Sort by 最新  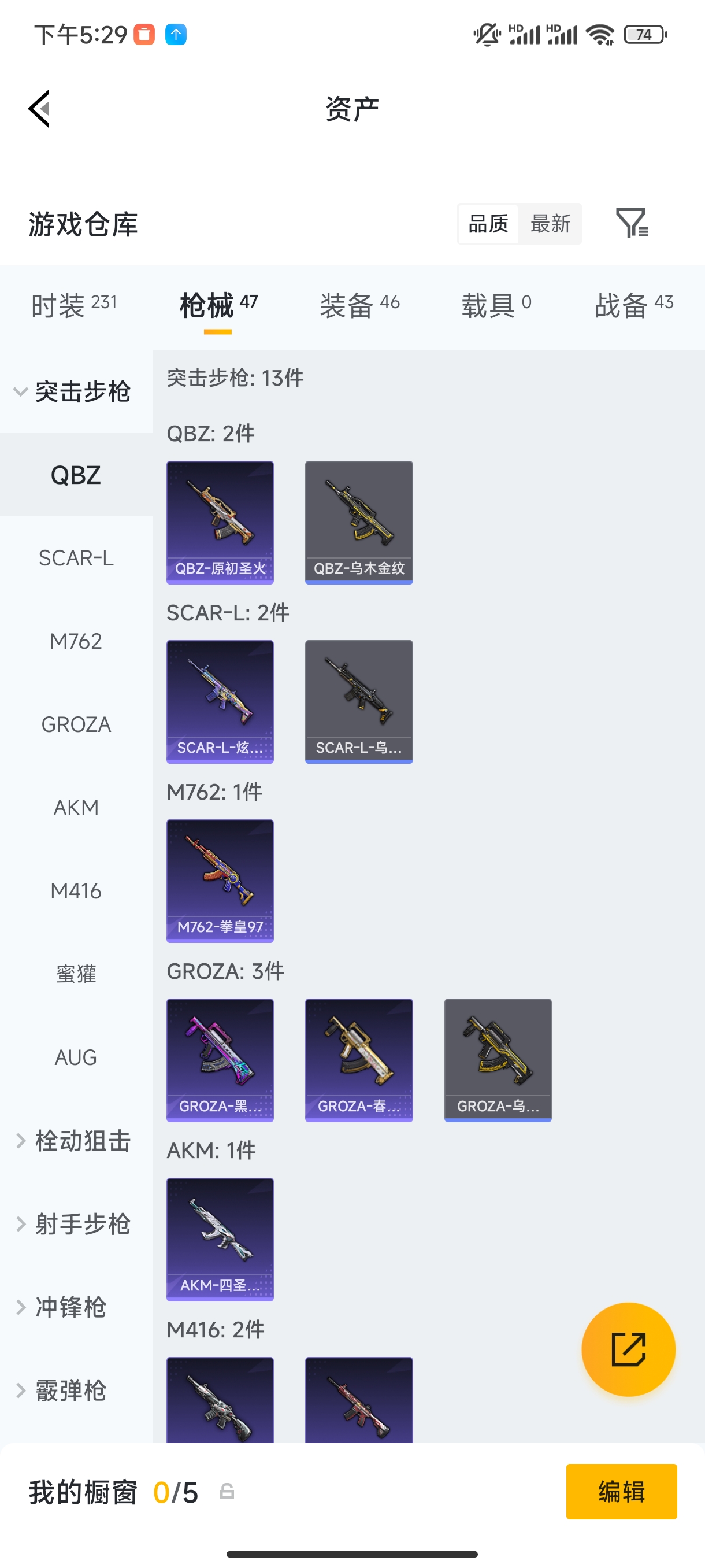click(550, 223)
